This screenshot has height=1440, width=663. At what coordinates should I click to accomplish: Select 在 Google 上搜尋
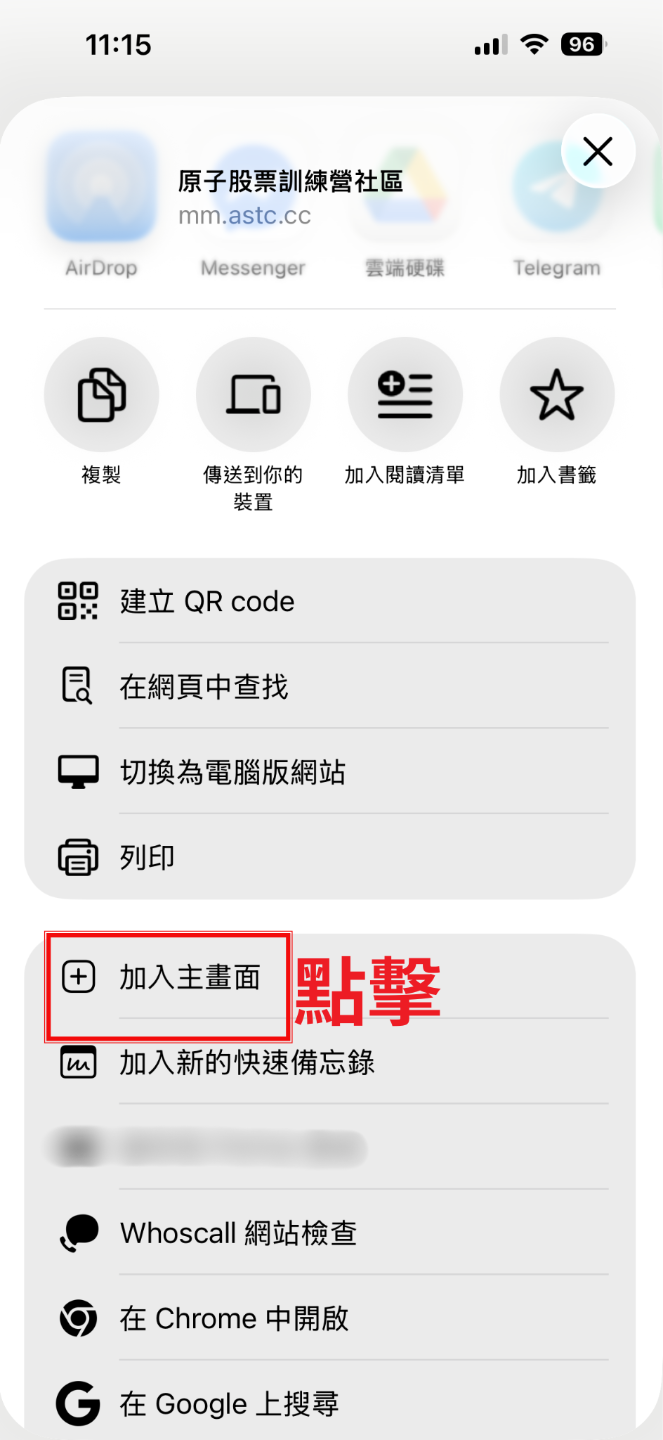(330, 1404)
